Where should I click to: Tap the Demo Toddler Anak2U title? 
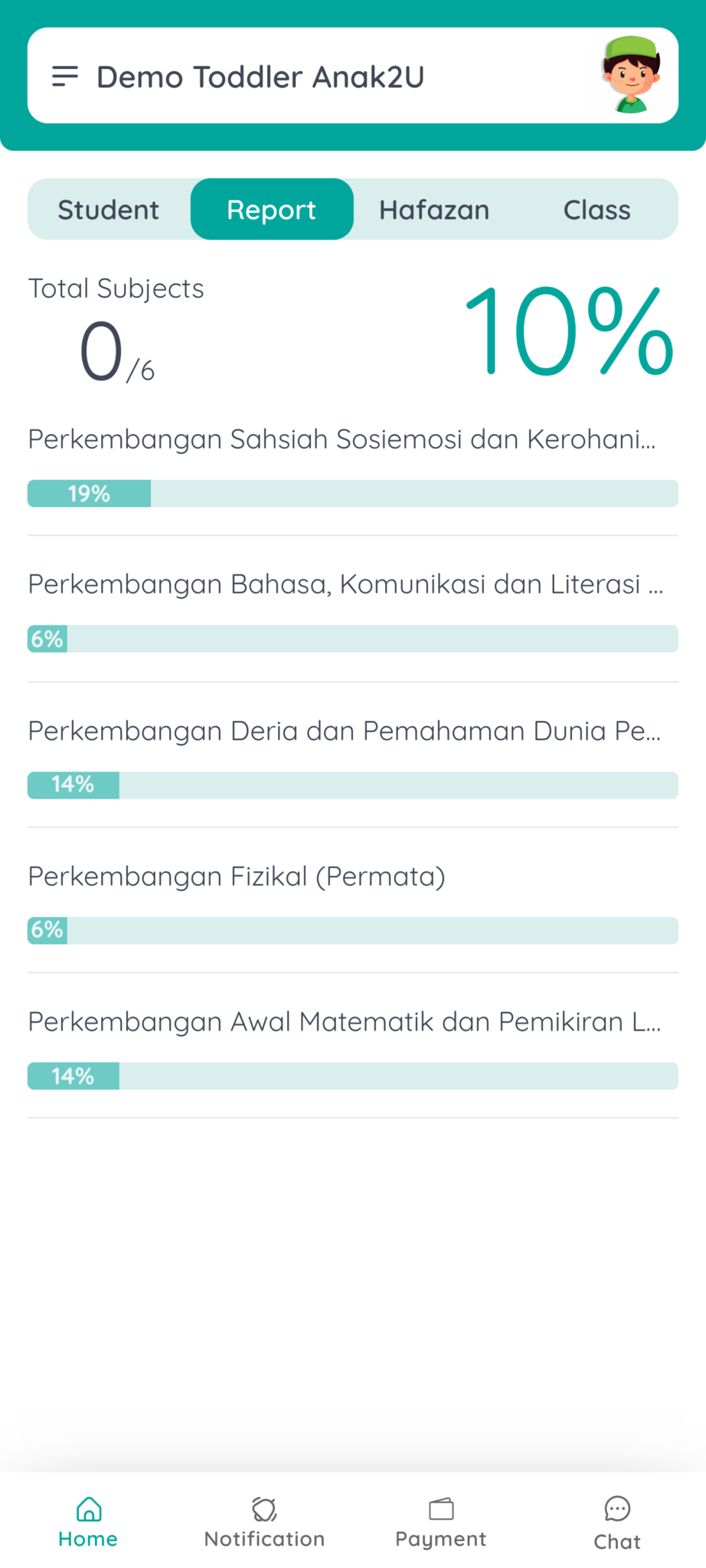260,76
